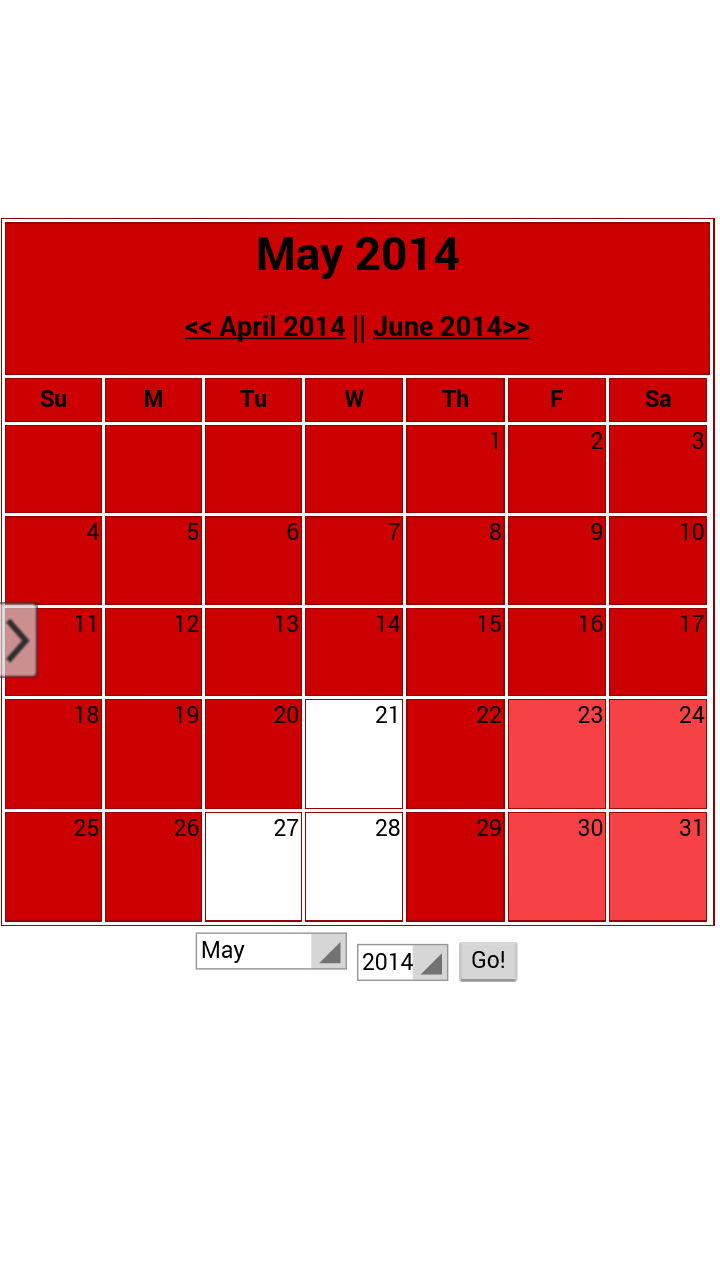The width and height of the screenshot is (720, 1280).
Task: Open the side drawer arrow handle
Action: point(18,640)
